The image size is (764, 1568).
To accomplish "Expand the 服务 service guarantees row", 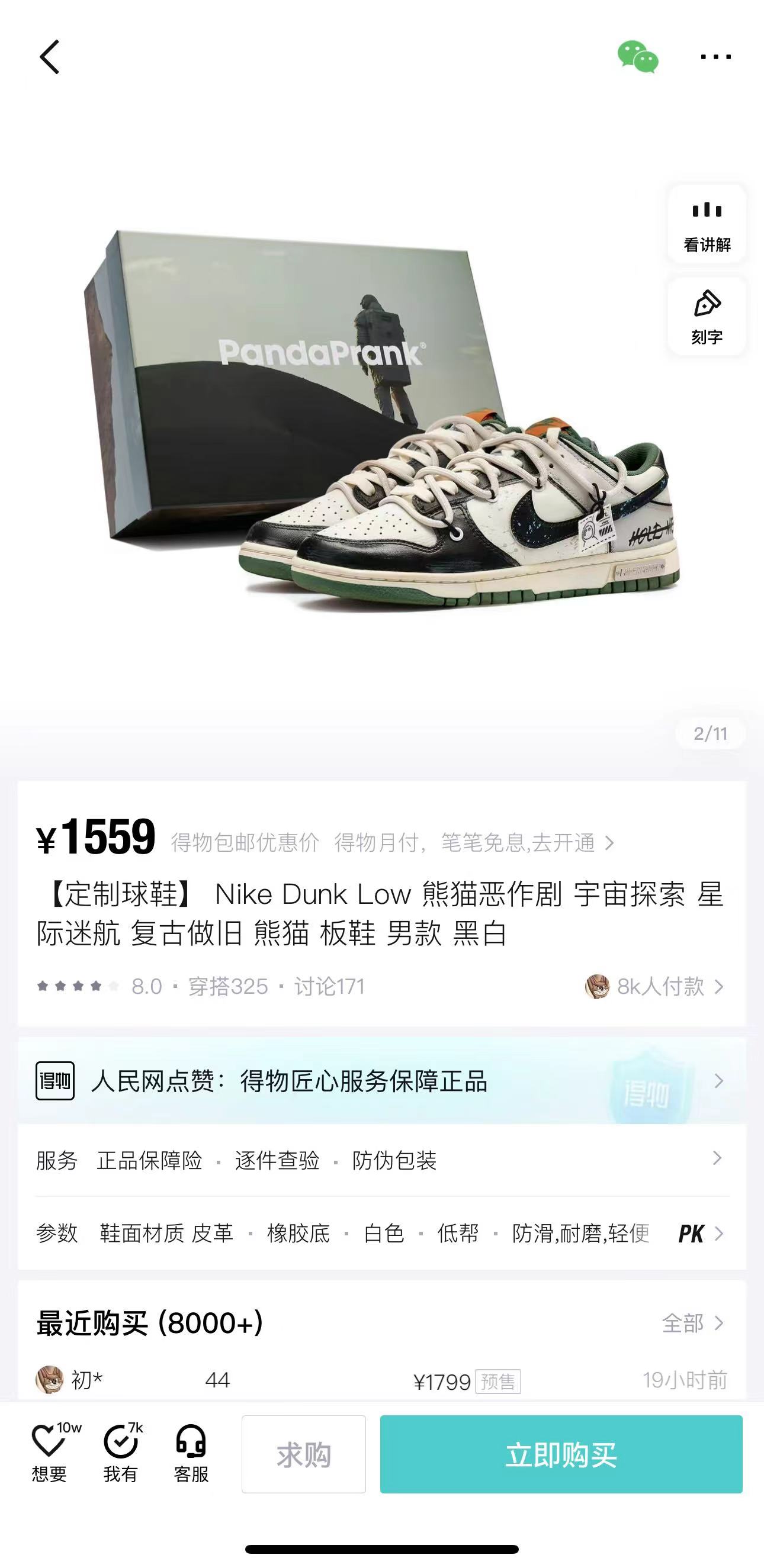I will tap(381, 1160).
